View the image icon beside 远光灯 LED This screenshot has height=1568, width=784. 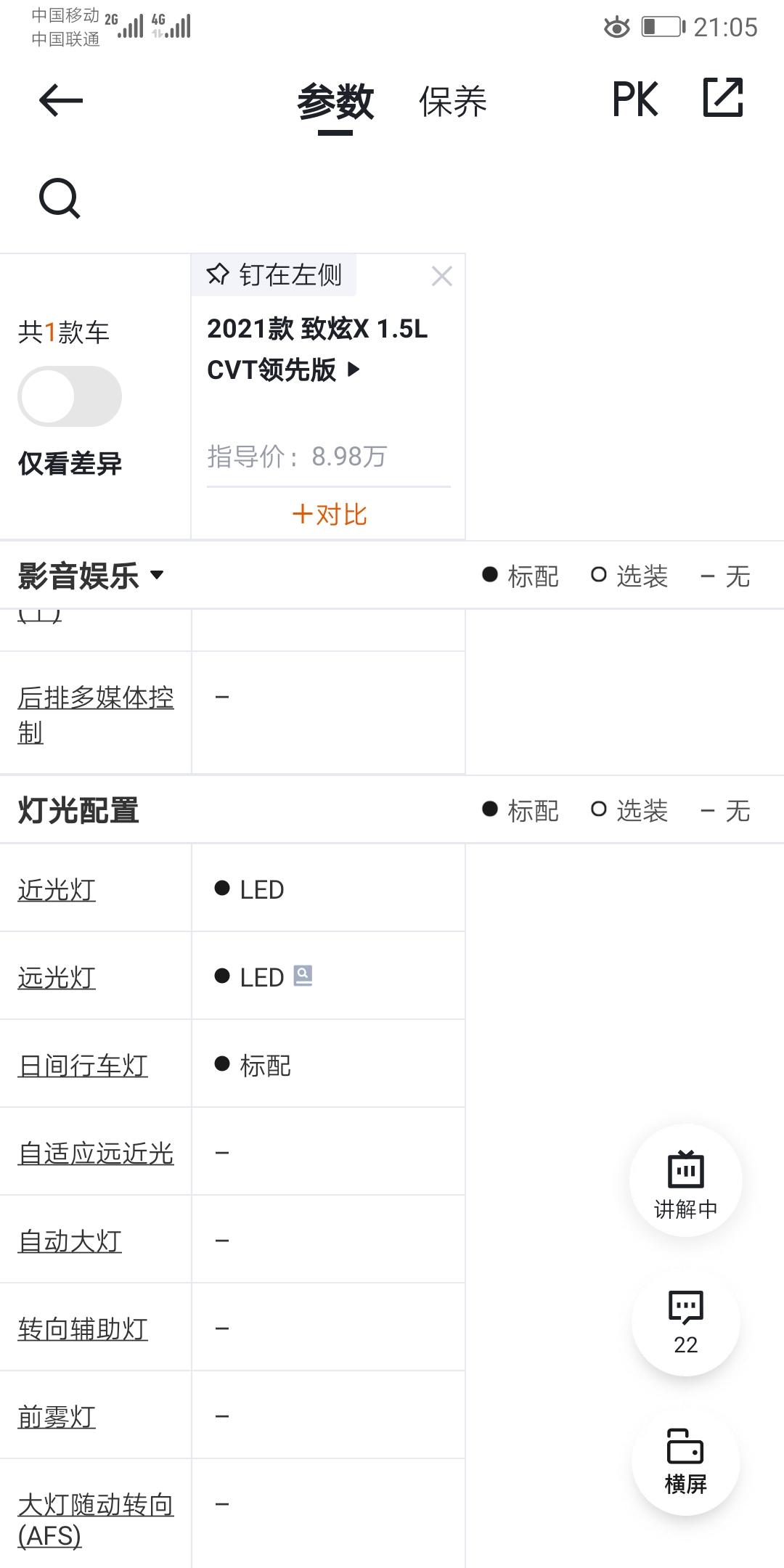coord(303,976)
